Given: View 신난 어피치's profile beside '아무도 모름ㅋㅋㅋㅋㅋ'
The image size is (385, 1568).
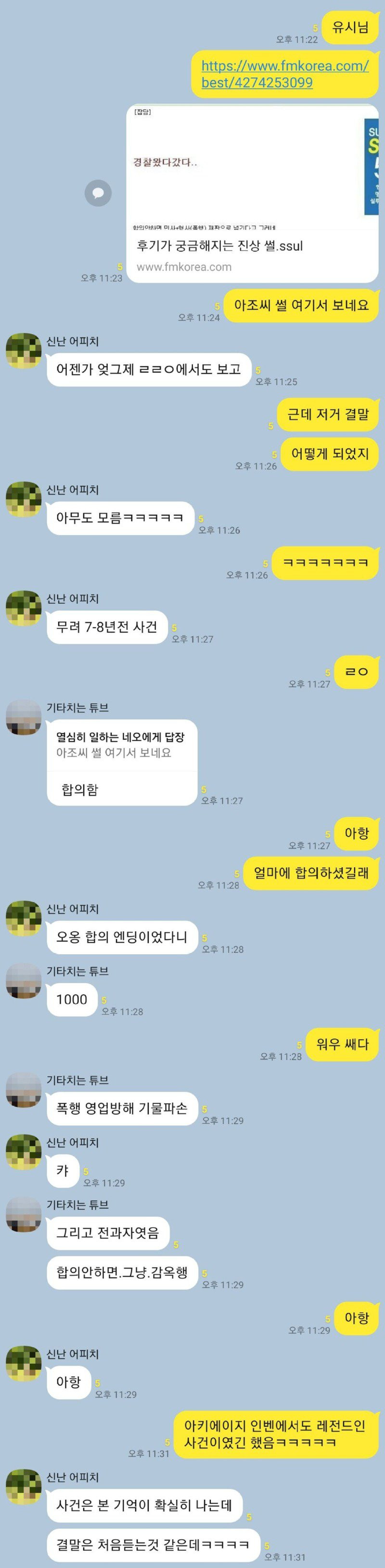Looking at the screenshot, I should (x=23, y=499).
